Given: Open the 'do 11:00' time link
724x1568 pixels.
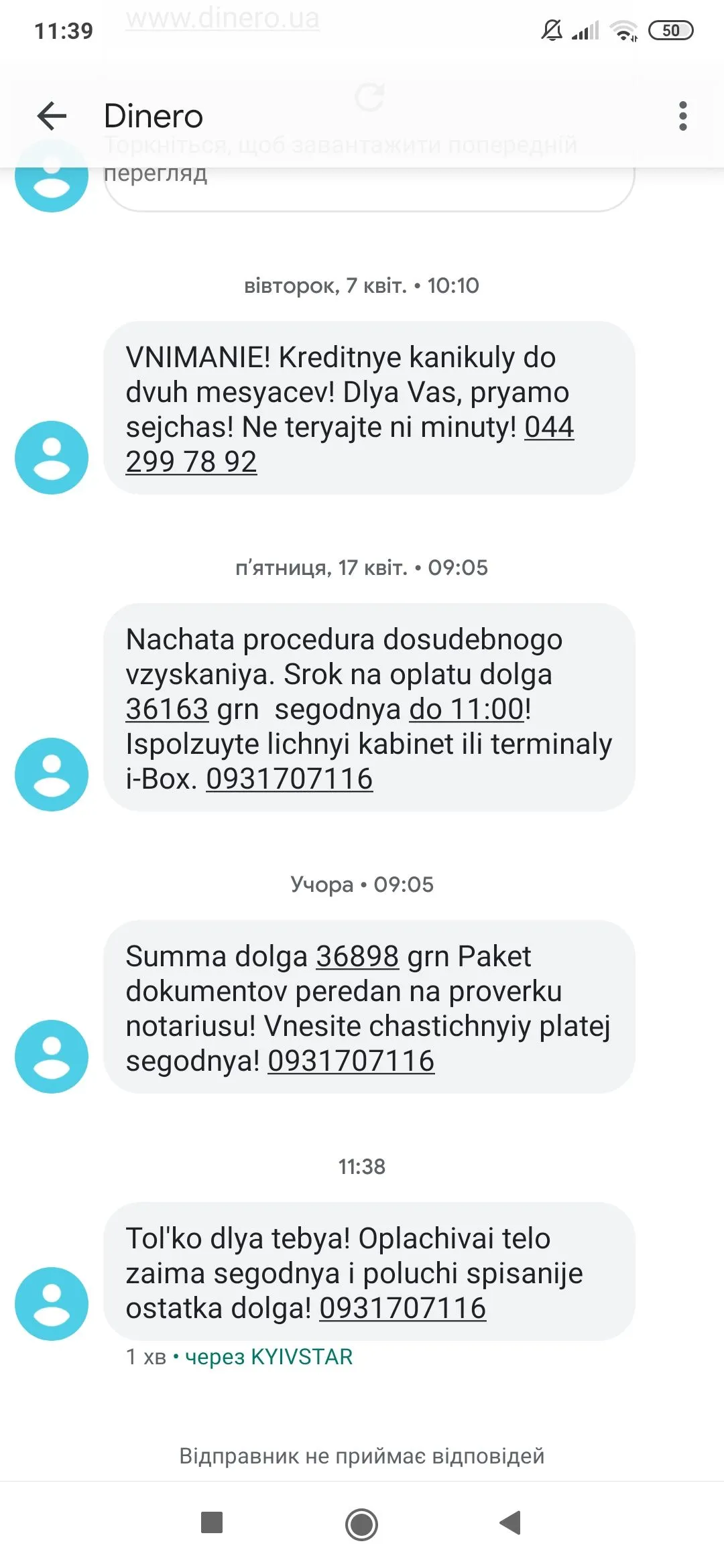Looking at the screenshot, I should (x=467, y=709).
